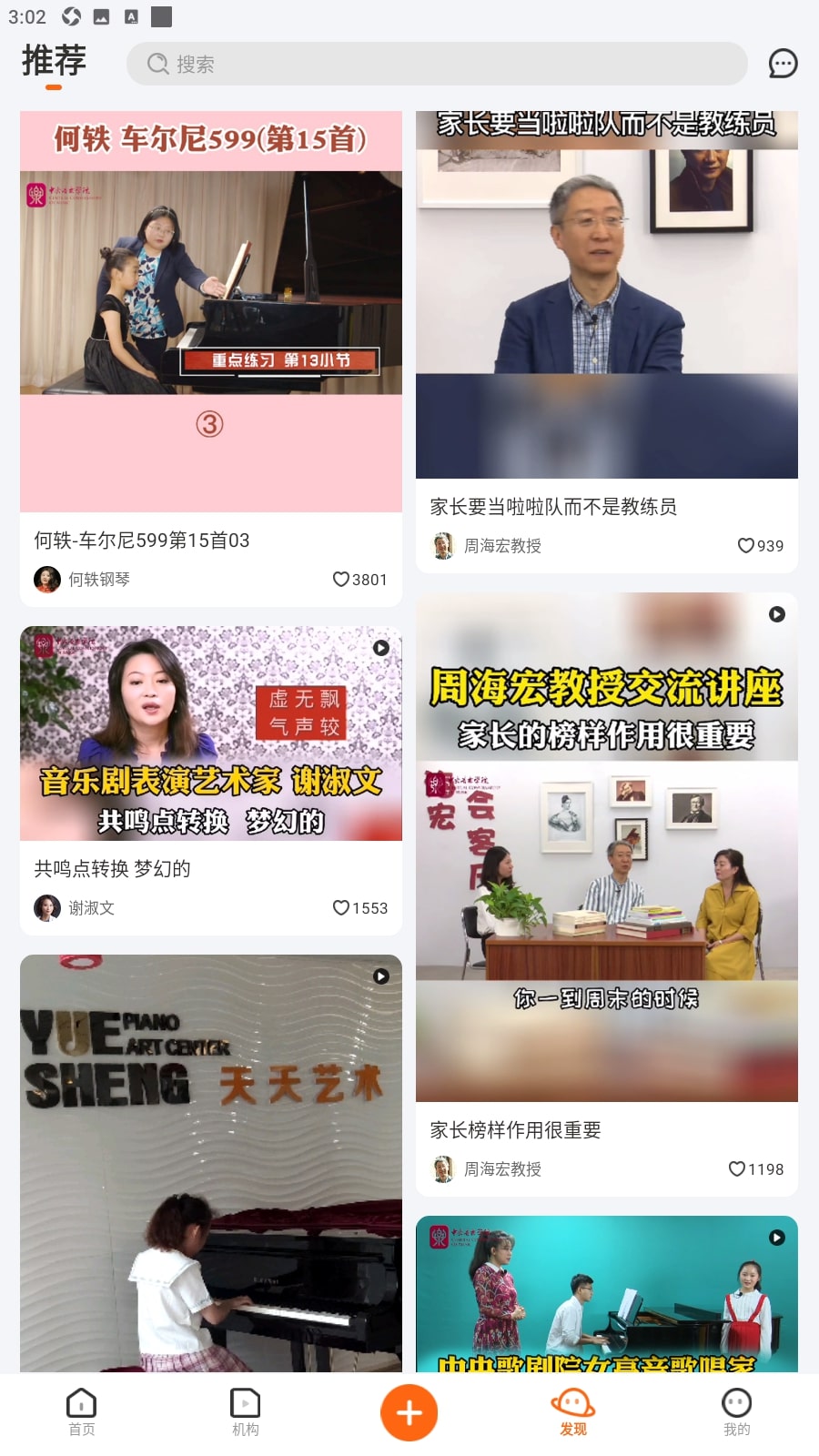
Task: Tap the orange plus publish button
Action: pyautogui.click(x=409, y=1412)
